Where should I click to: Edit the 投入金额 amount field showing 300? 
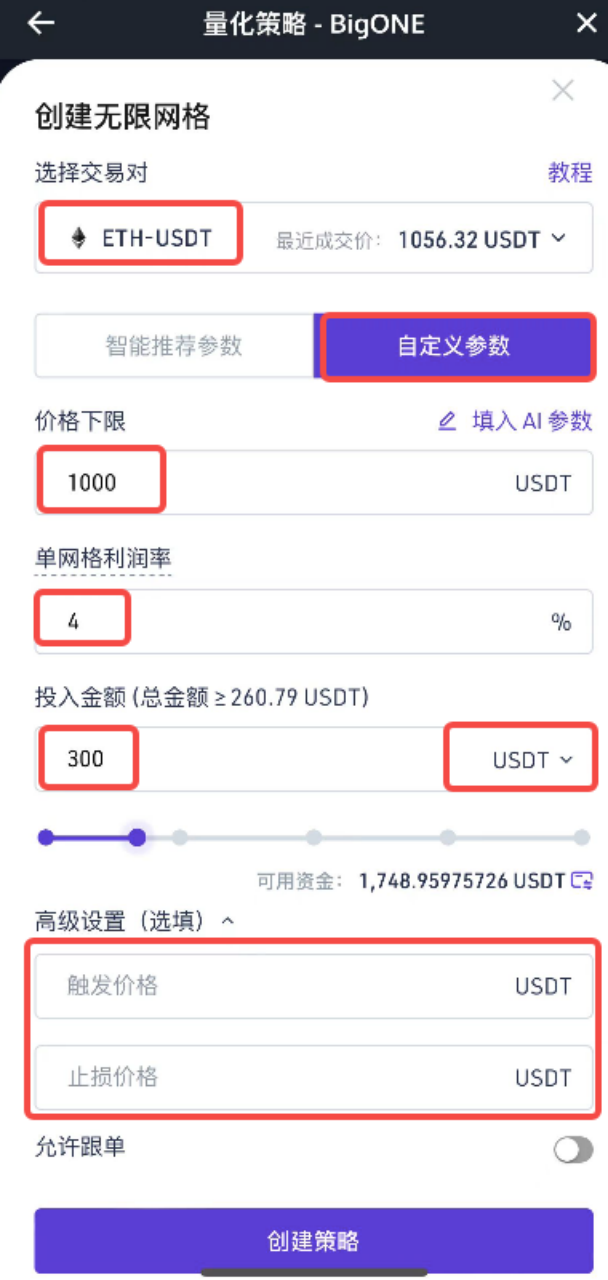coord(230,759)
